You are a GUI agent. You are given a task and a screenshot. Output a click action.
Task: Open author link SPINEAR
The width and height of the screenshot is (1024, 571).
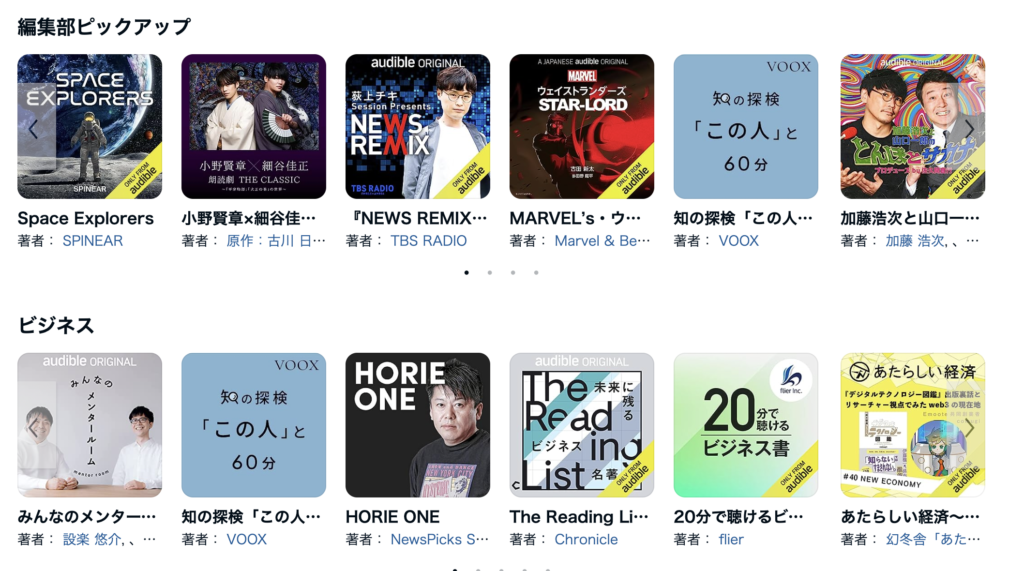click(92, 241)
